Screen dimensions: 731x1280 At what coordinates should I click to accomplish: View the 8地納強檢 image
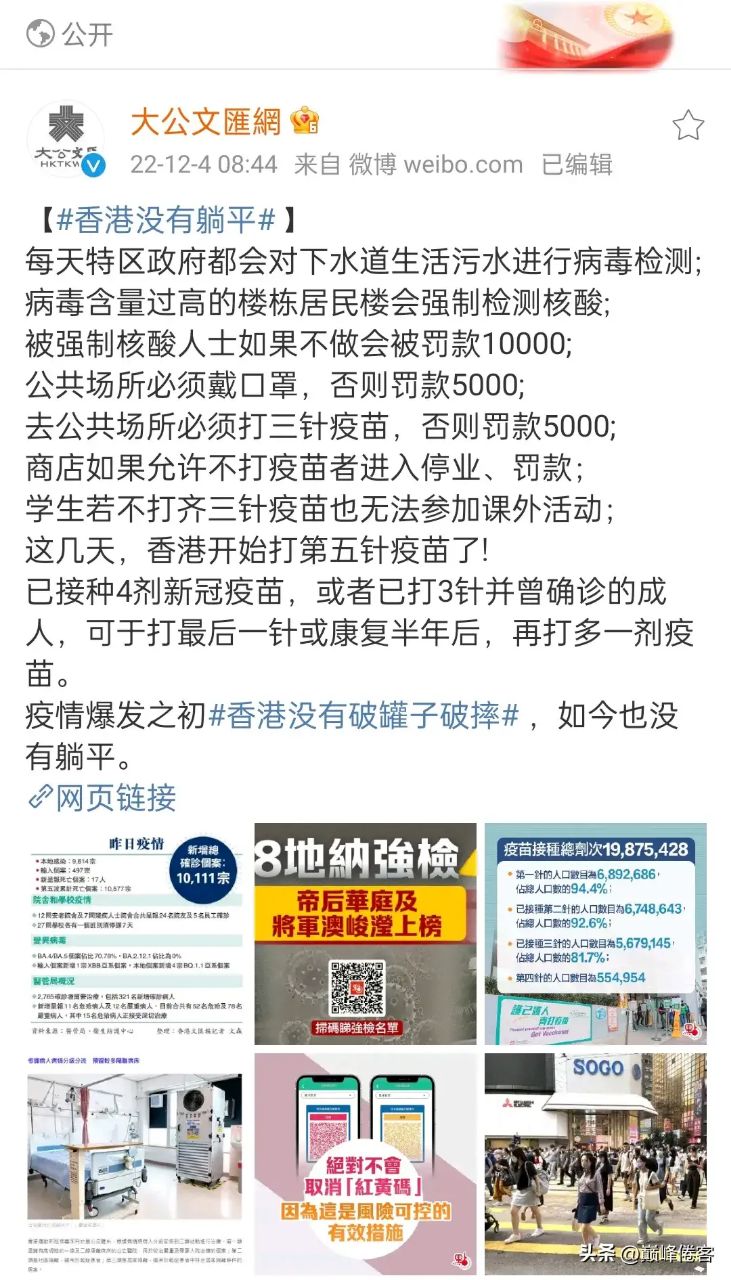(x=365, y=932)
